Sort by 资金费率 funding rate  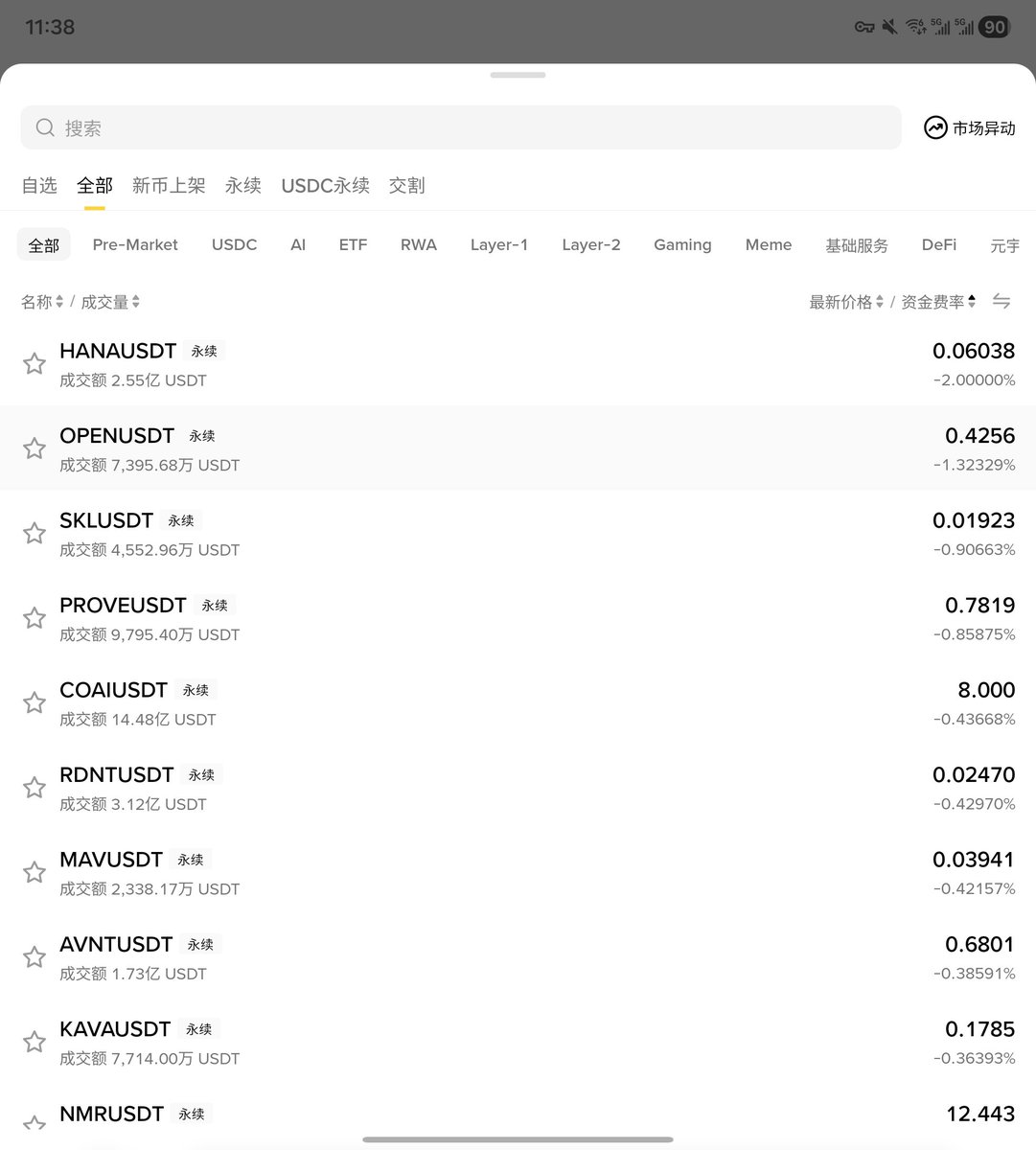coord(938,302)
